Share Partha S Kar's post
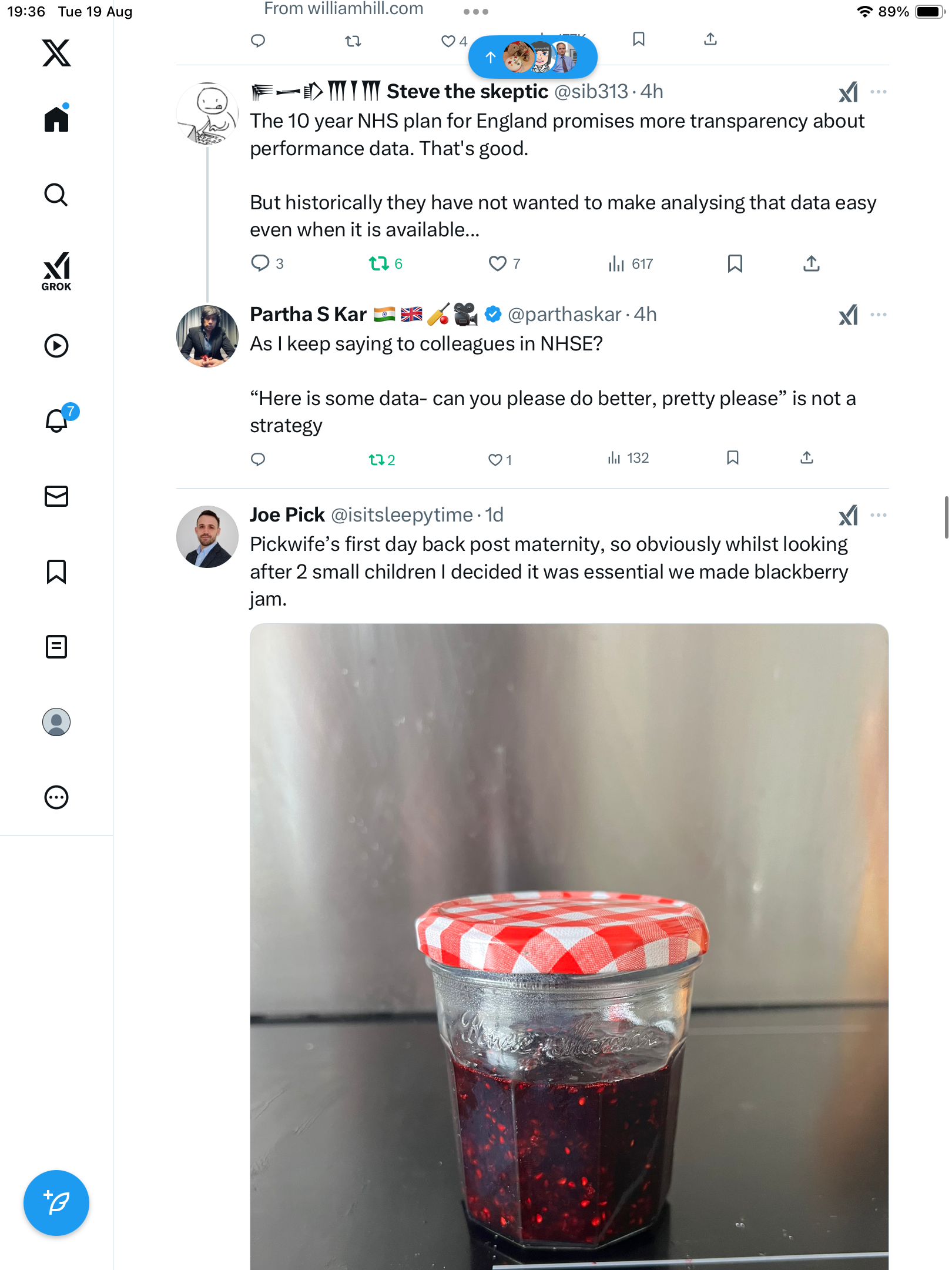Image resolution: width=952 pixels, height=1270 pixels. 807,458
